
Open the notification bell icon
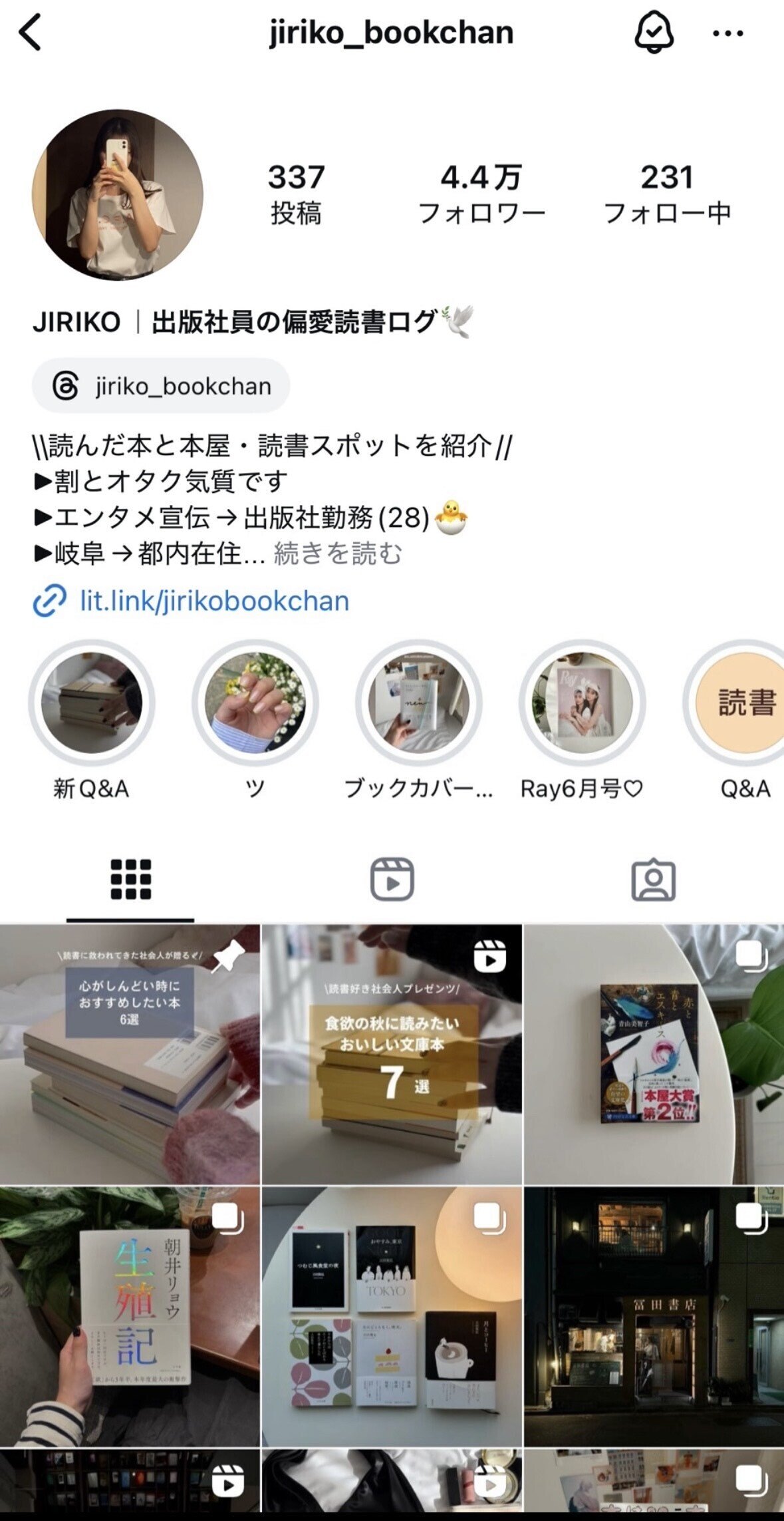coord(655,32)
